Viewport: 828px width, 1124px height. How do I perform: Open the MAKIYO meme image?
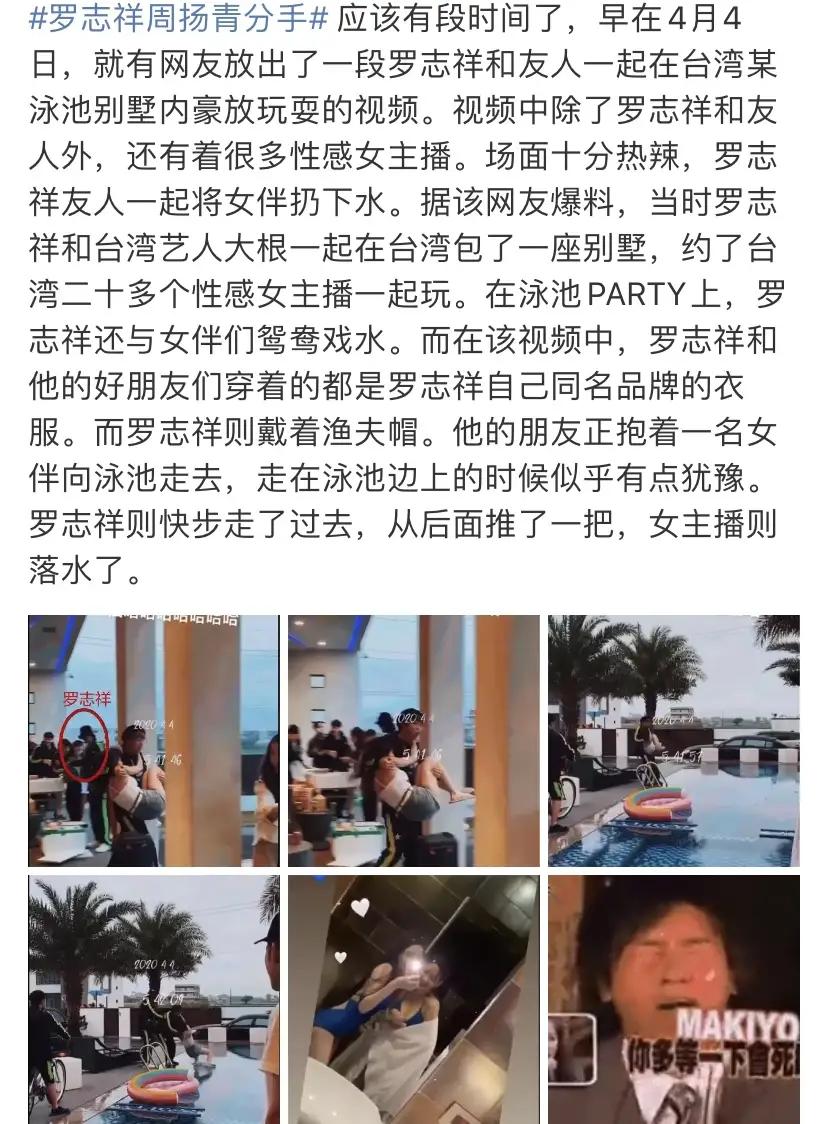click(673, 999)
